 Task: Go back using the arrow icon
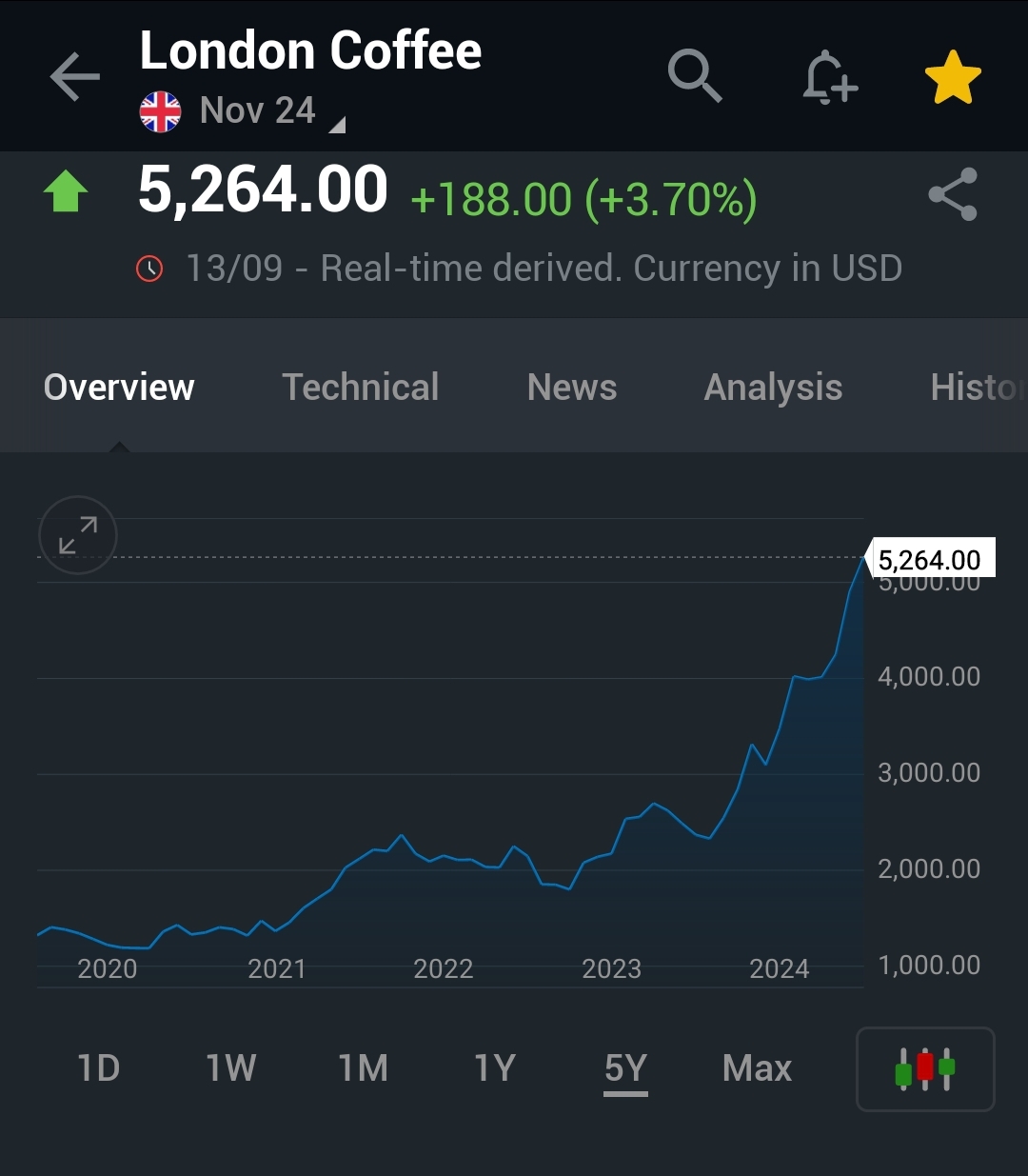pos(75,77)
